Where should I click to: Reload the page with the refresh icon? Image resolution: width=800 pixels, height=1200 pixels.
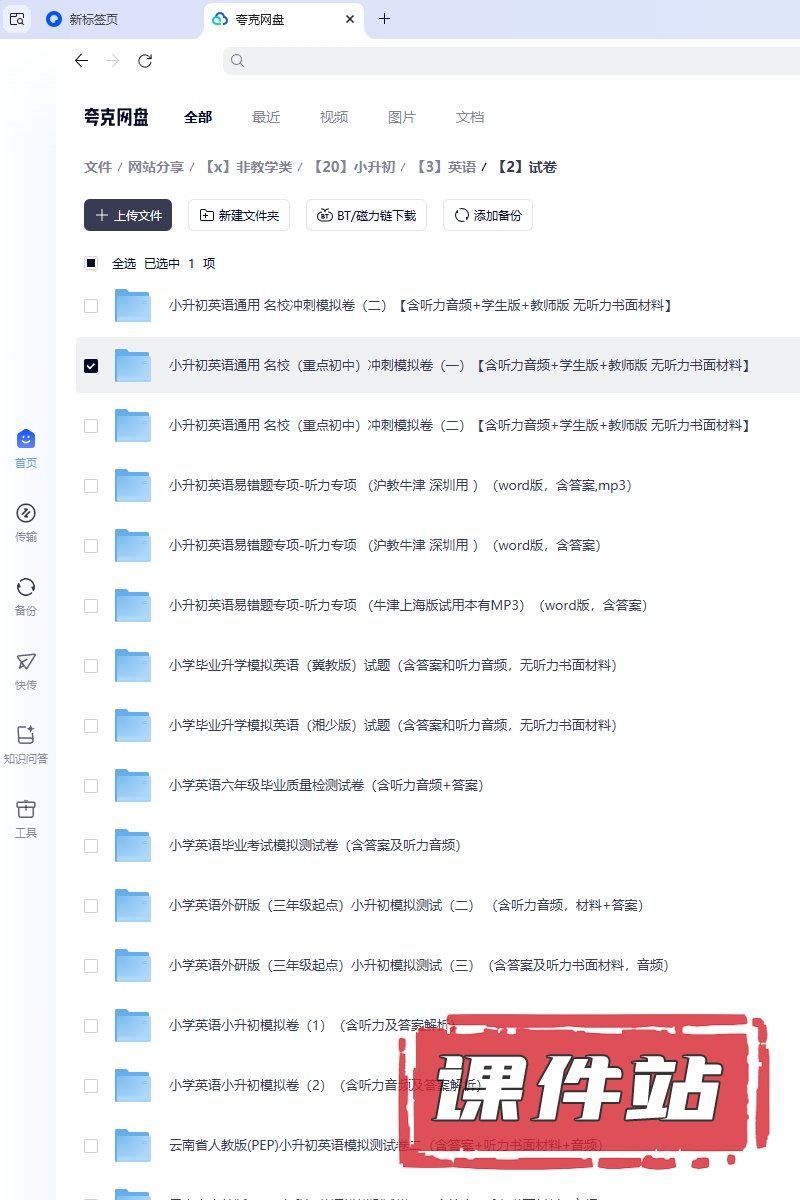145,61
